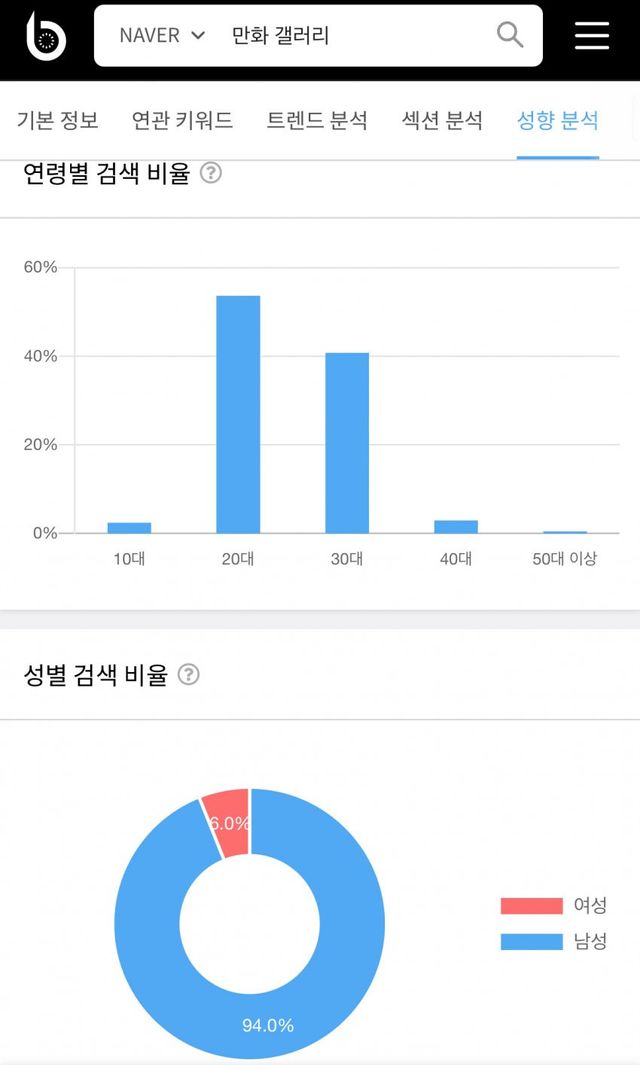Tap the 여성 legend item

pyautogui.click(x=554, y=905)
